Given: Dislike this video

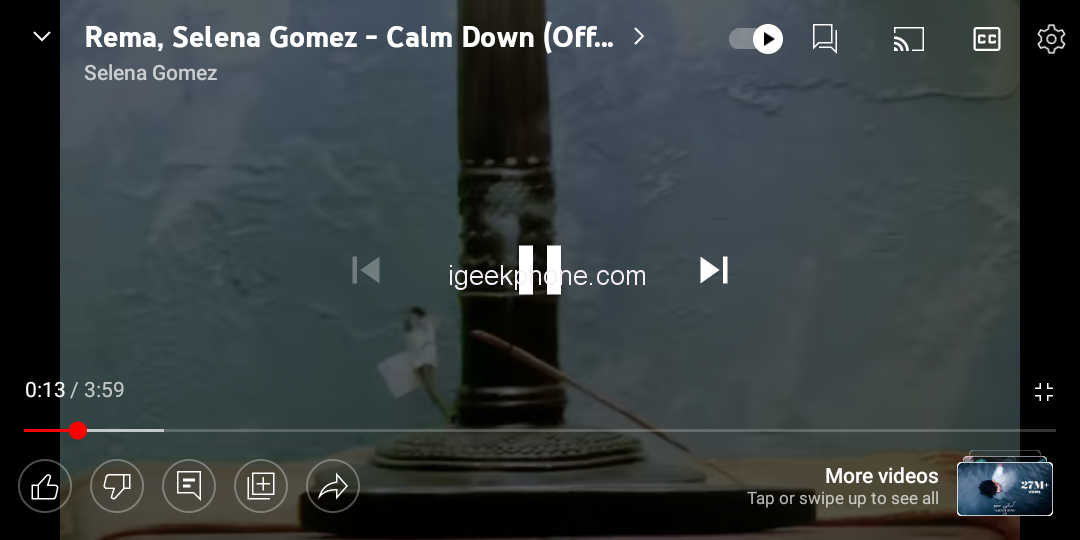Looking at the screenshot, I should [x=117, y=487].
